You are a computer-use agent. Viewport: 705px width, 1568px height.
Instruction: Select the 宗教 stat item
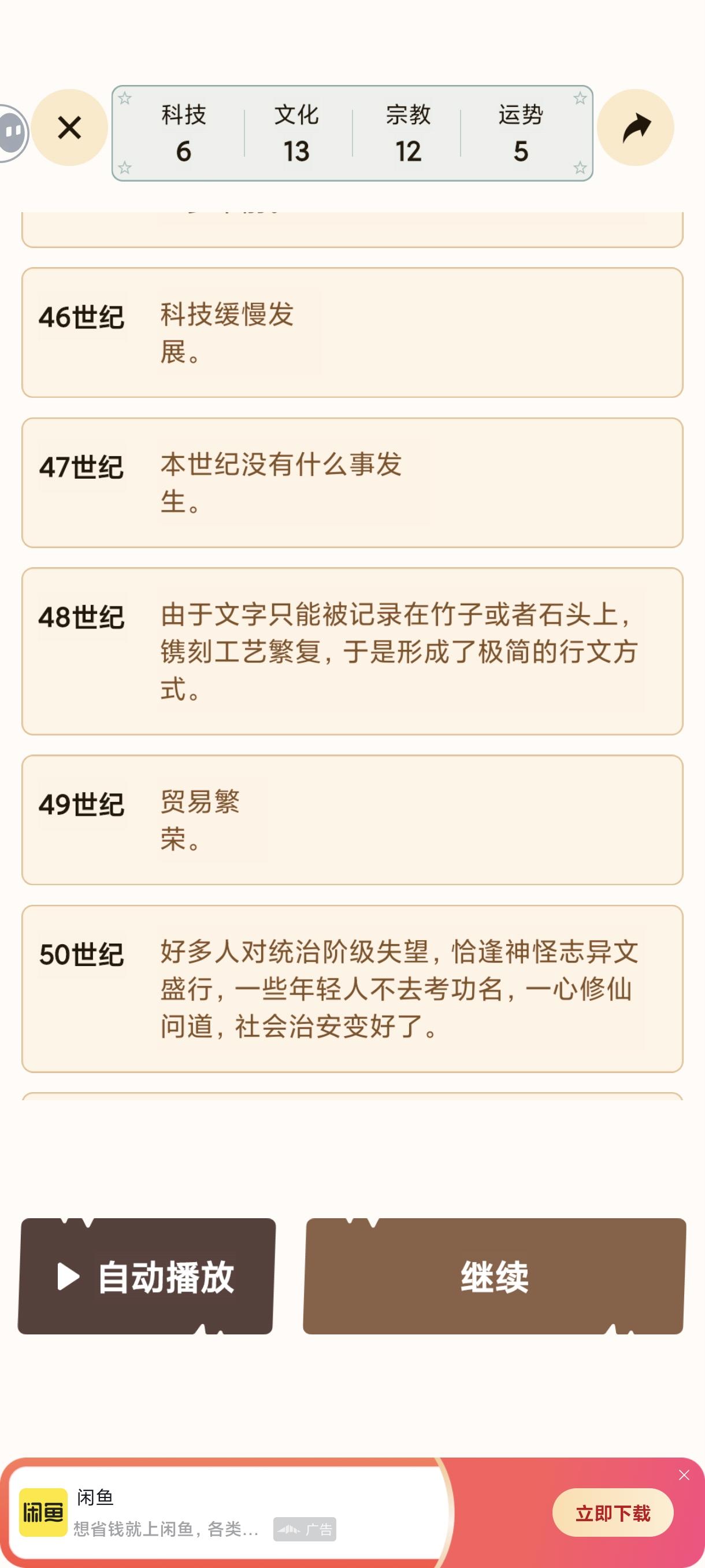(x=409, y=134)
